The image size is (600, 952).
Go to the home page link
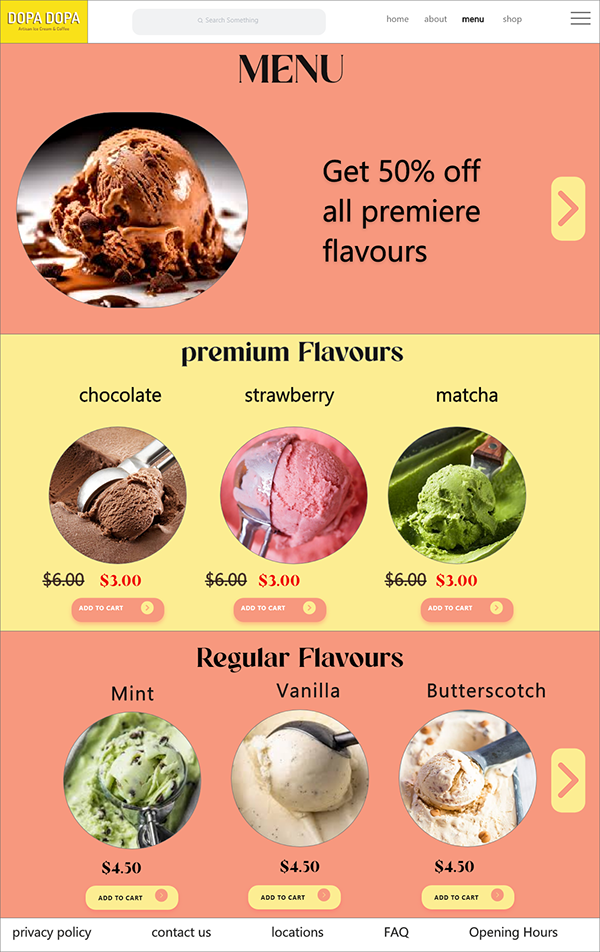tap(397, 19)
